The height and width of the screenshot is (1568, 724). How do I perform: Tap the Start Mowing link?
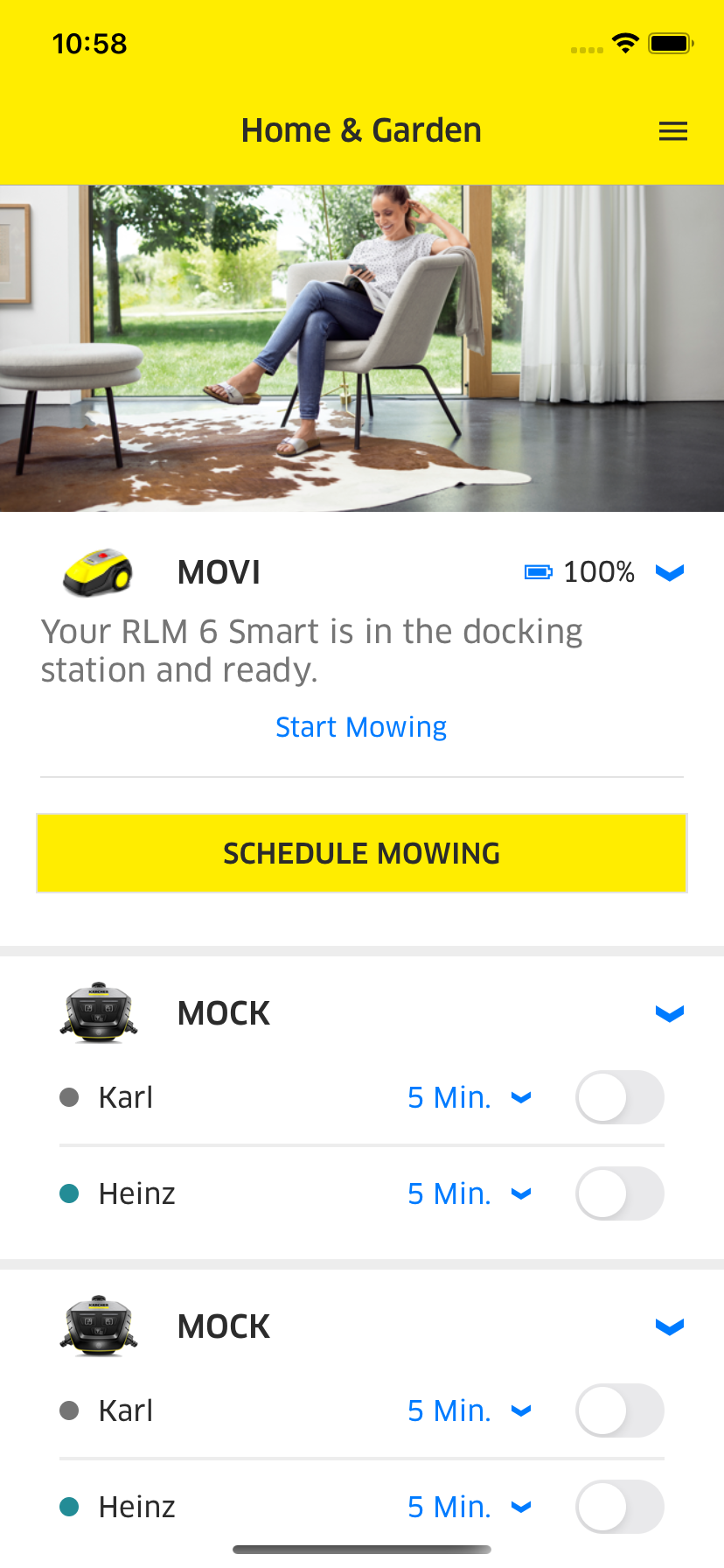361,727
